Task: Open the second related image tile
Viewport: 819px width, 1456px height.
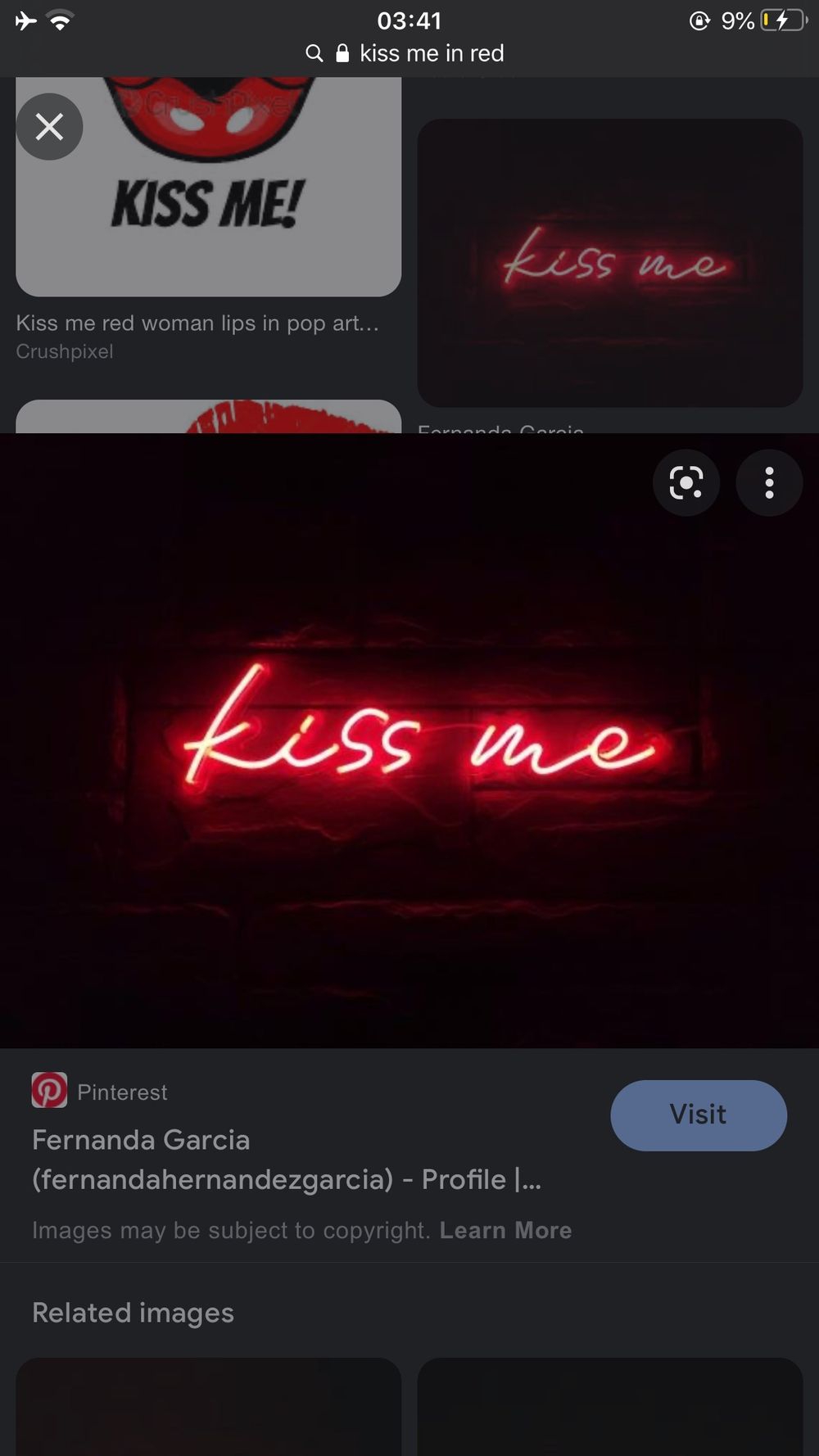Action: coord(610,1406)
